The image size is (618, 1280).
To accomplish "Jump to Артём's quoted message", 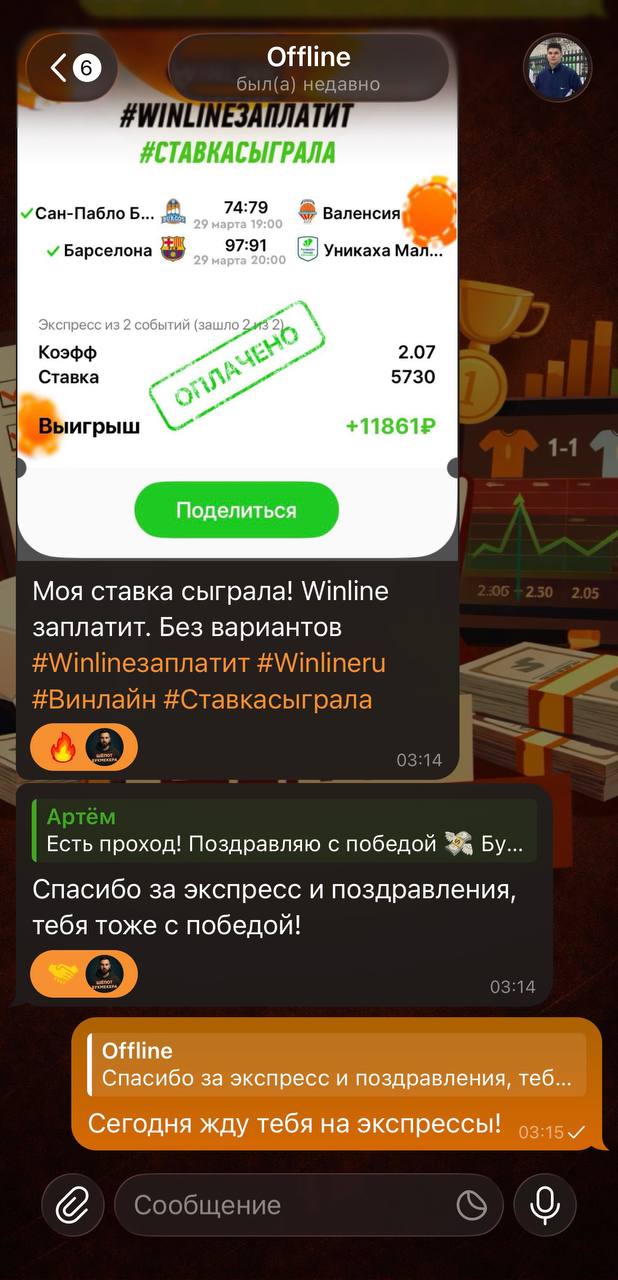I will [x=284, y=831].
